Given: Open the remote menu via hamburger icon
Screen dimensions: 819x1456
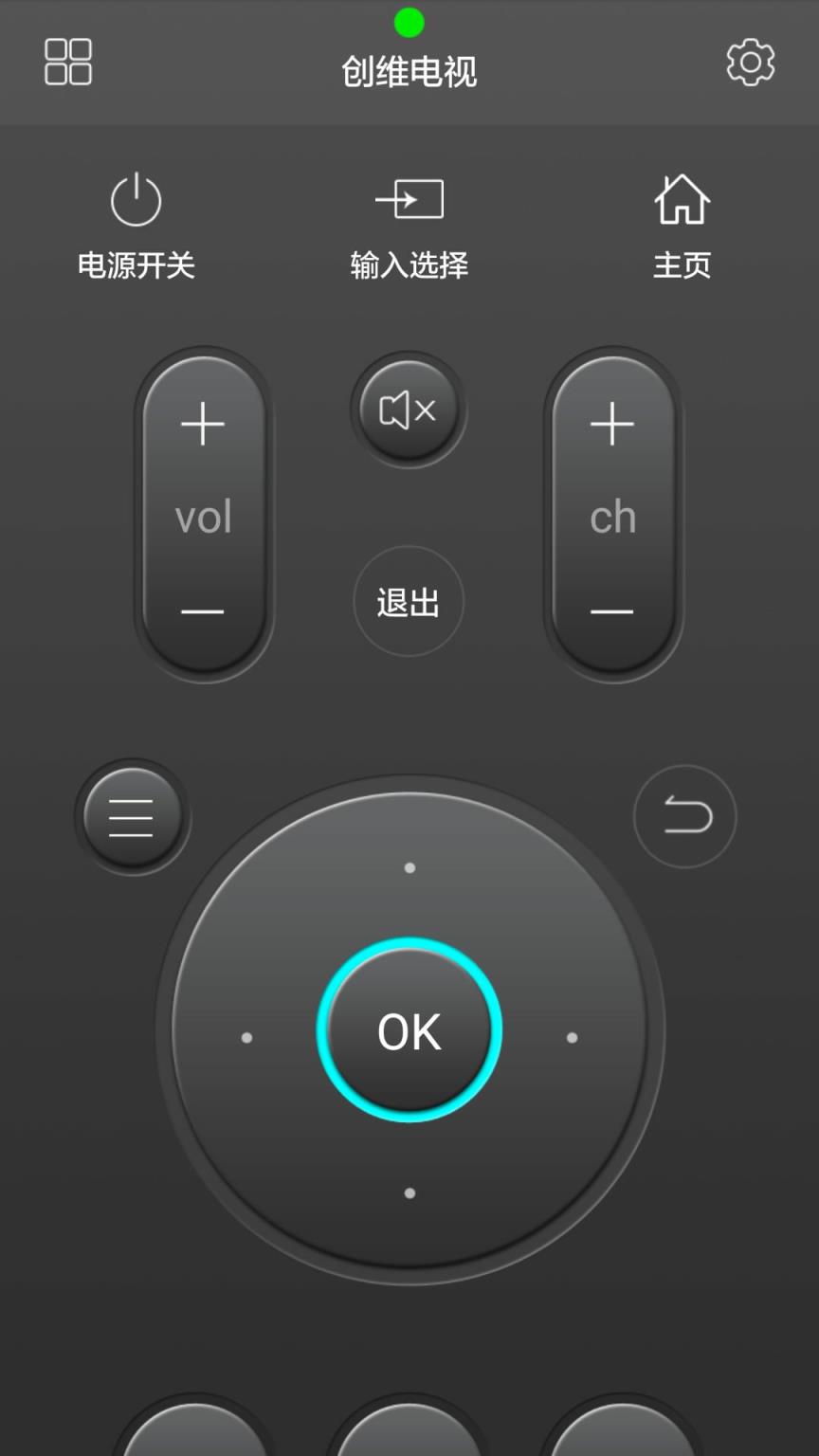Looking at the screenshot, I should click(x=131, y=816).
